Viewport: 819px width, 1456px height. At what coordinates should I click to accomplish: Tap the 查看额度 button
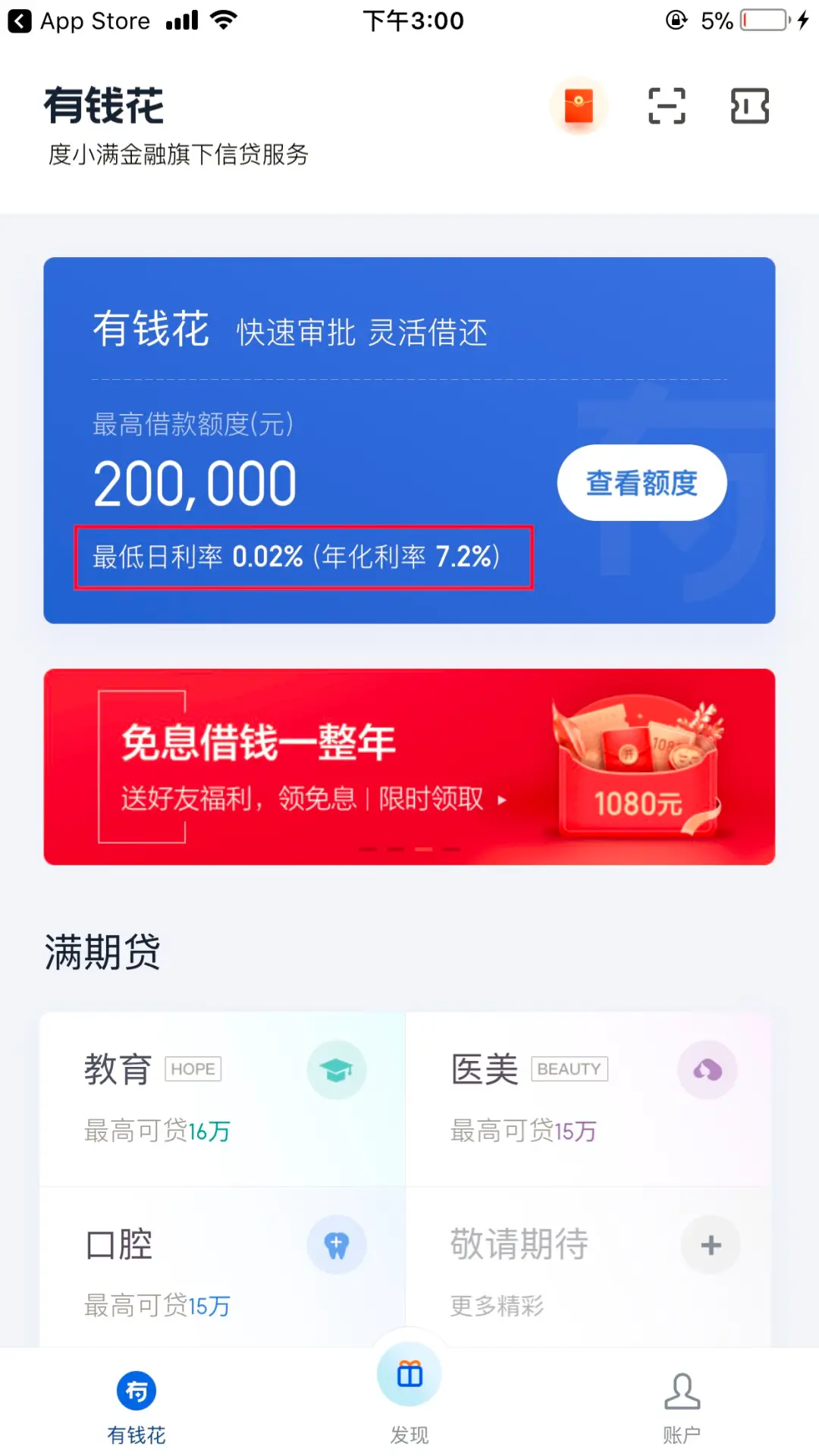pos(642,483)
